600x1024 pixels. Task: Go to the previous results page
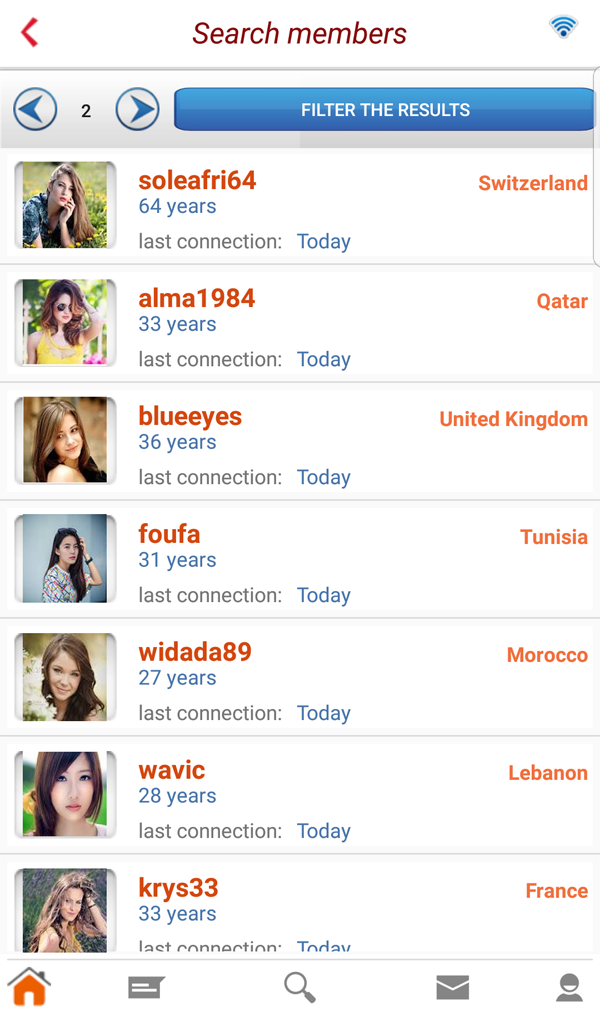click(35, 109)
